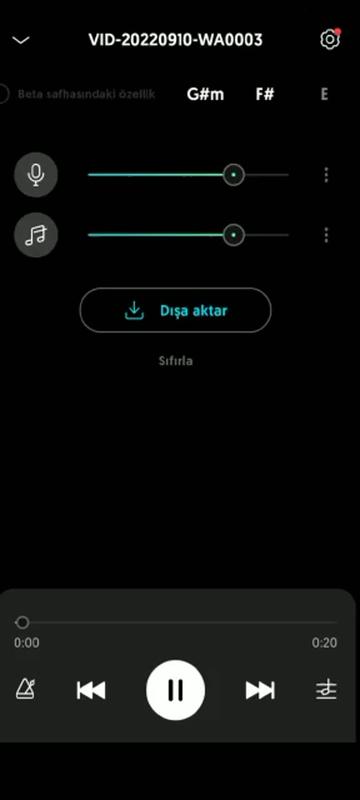Collapse the player with the down chevron
Viewport: 360px width, 800px height.
tap(21, 40)
